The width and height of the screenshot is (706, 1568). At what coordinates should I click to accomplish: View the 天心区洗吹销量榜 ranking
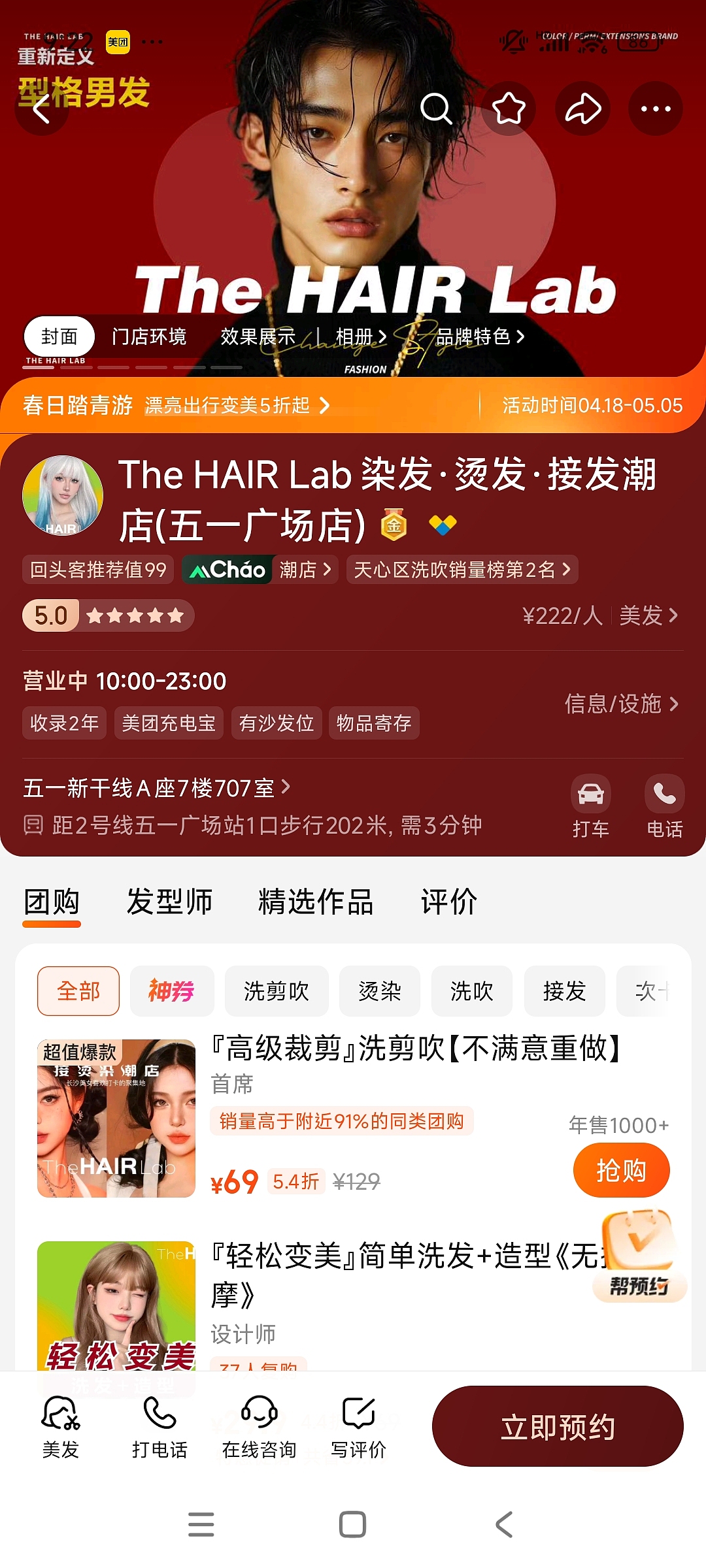click(x=462, y=570)
